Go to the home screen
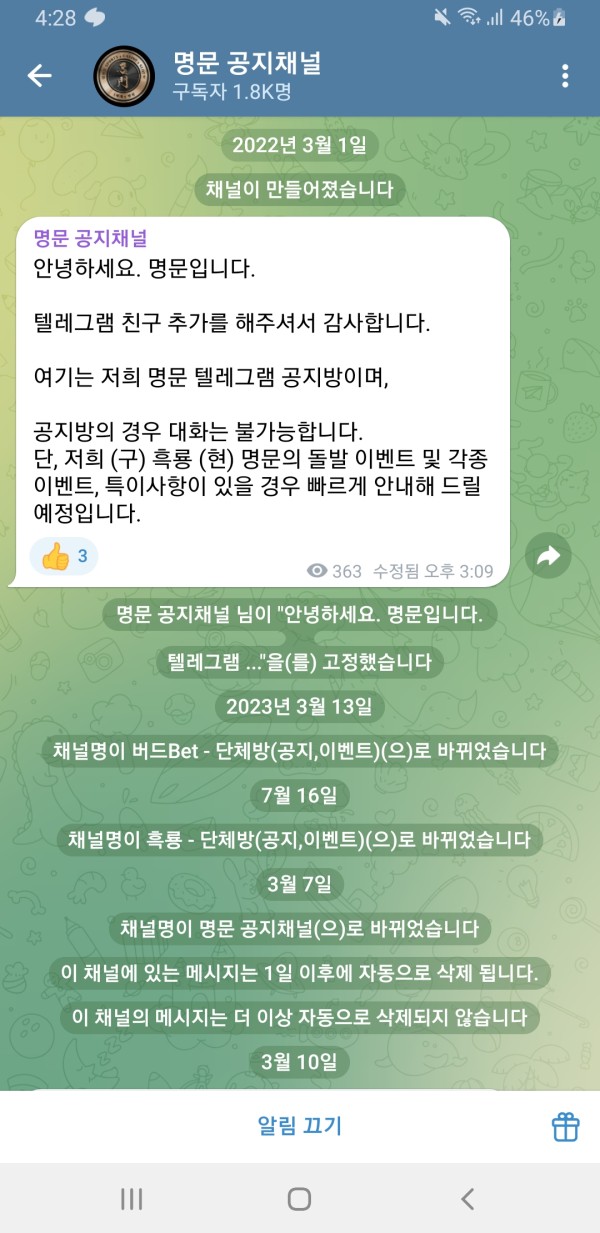Image resolution: width=600 pixels, height=1233 pixels. point(299,1199)
